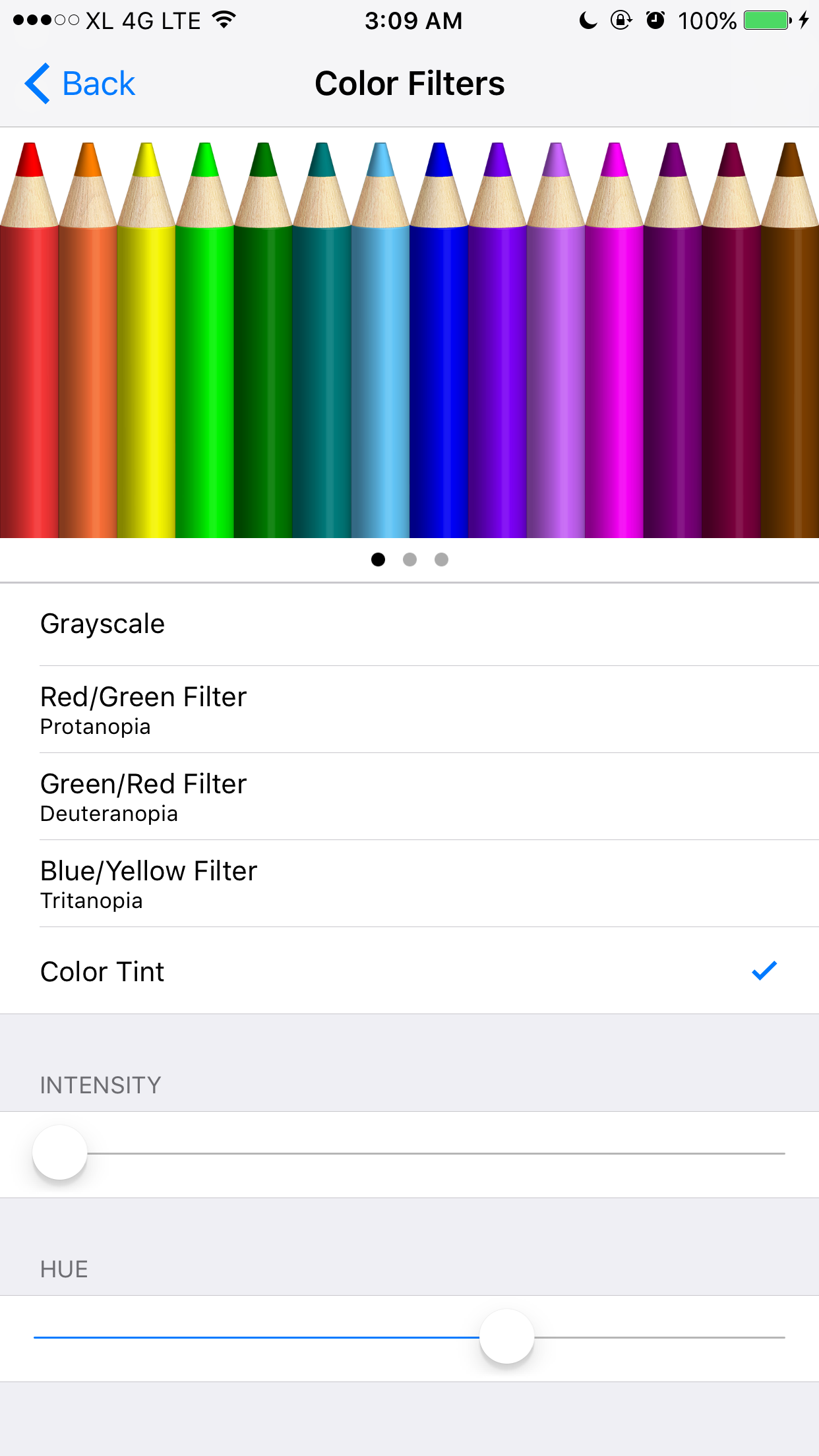Tap the Intensity slider handle
The image size is (819, 1456).
[x=60, y=1153]
